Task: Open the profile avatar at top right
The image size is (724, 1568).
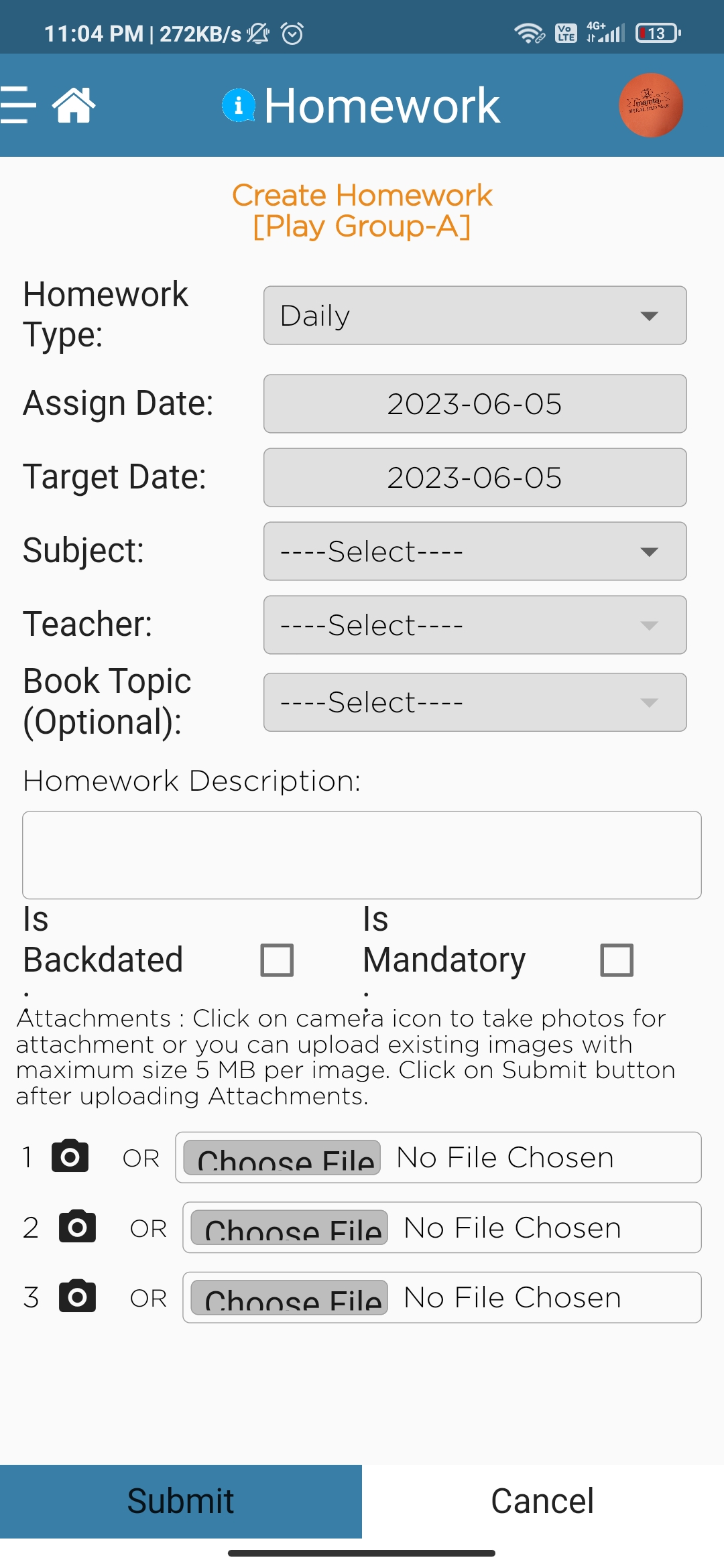Action: (x=650, y=105)
